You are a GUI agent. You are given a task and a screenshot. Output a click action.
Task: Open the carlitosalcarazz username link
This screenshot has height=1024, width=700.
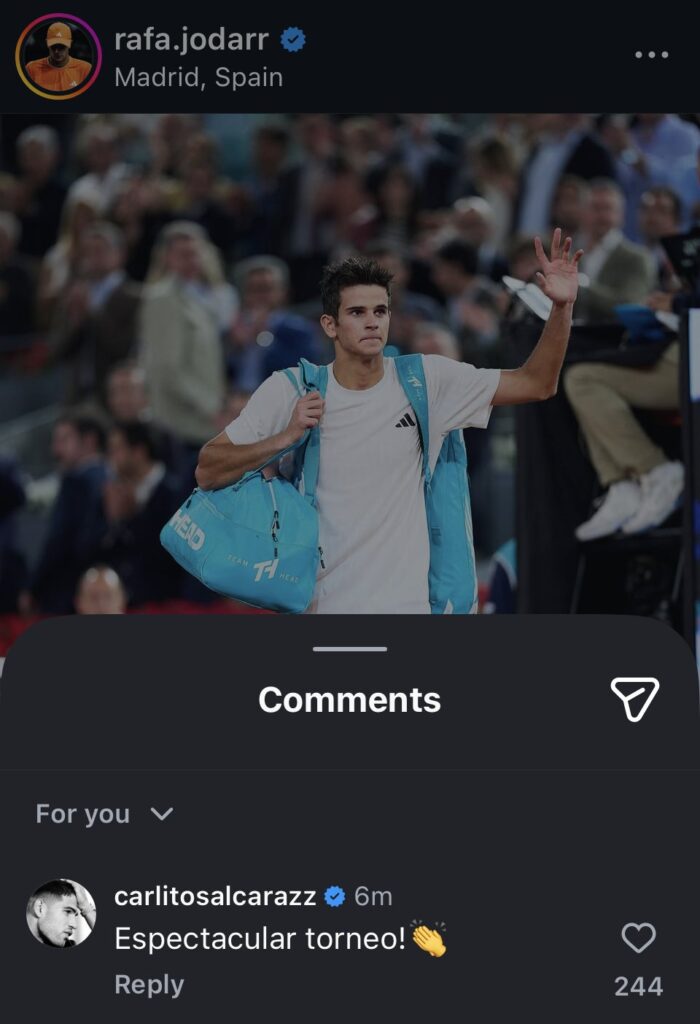tap(214, 896)
